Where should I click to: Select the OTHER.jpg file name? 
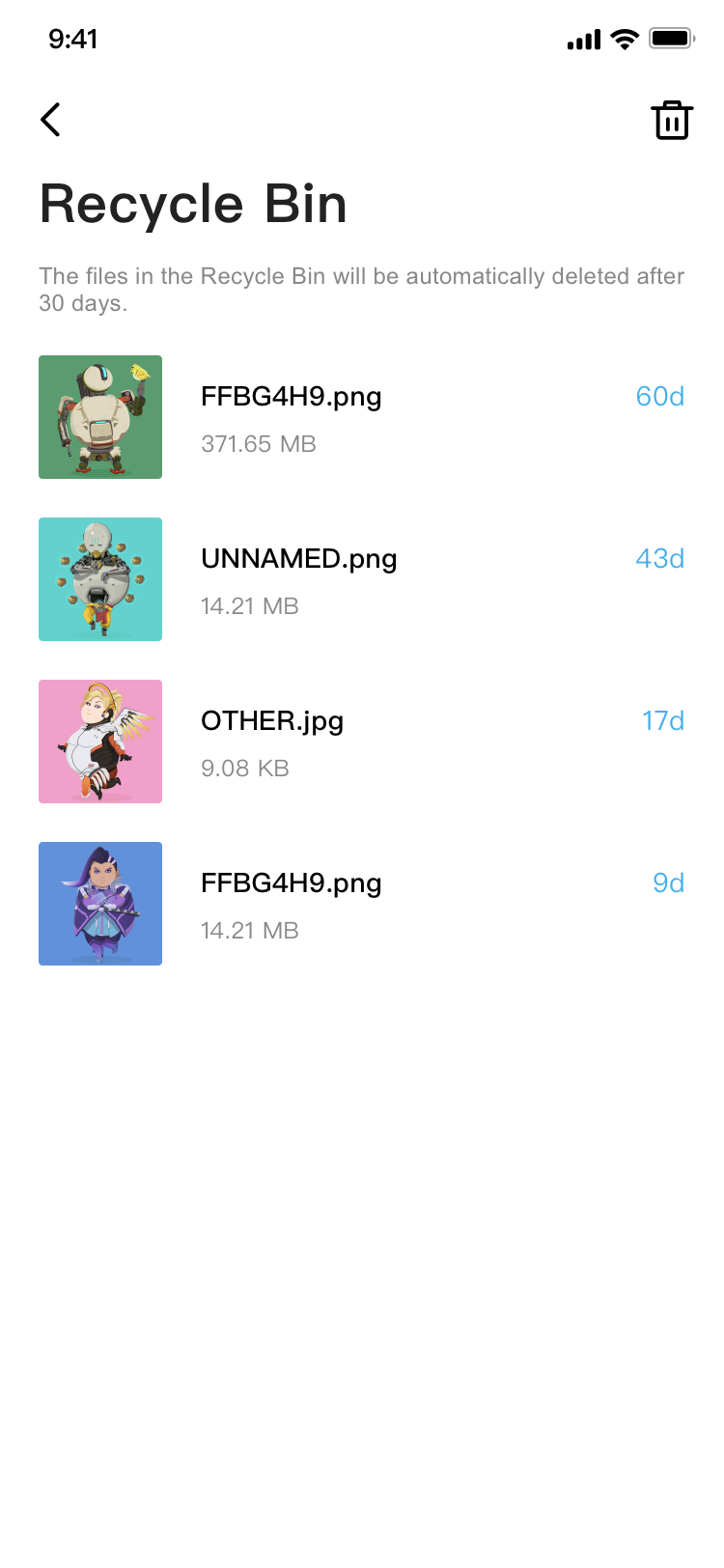point(272,721)
